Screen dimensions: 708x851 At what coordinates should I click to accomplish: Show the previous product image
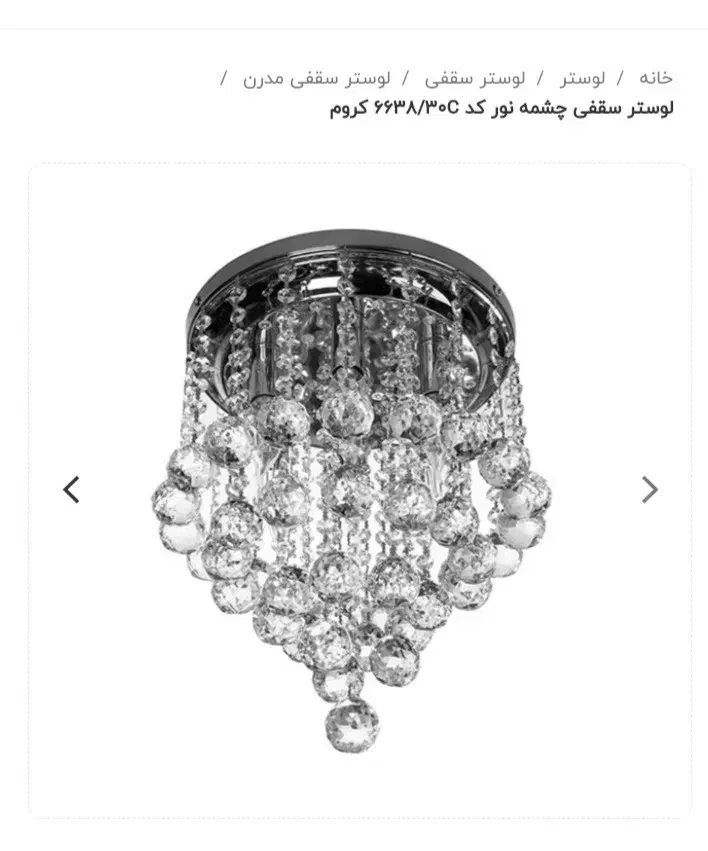(x=71, y=489)
